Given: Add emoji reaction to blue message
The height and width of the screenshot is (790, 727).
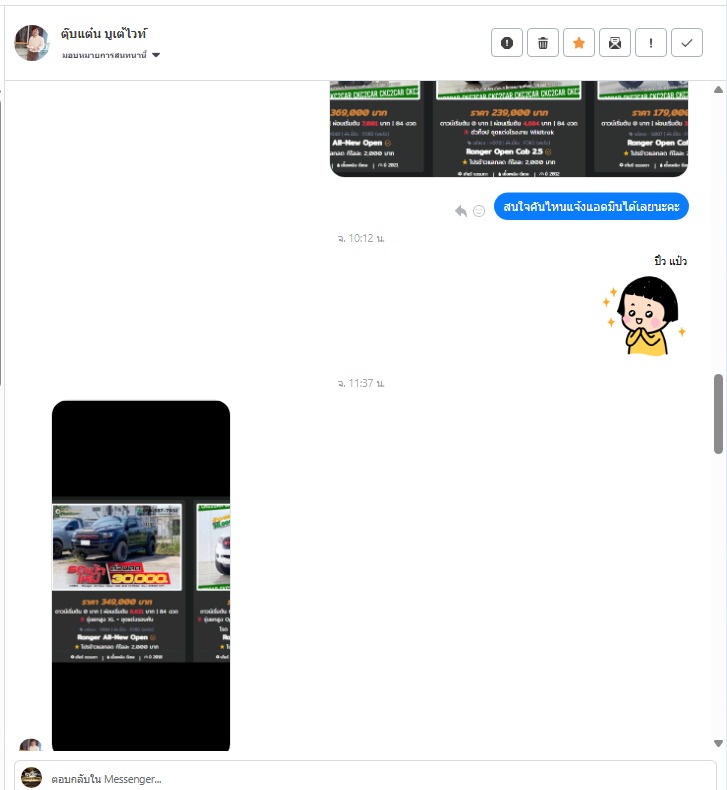Looking at the screenshot, I should (x=479, y=211).
